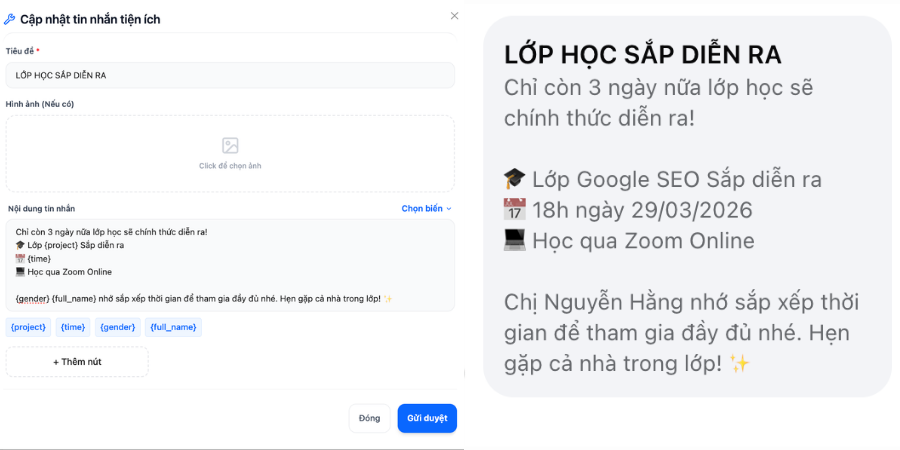Edit the Tiêu đề title field
The width and height of the screenshot is (900, 450).
(230, 75)
